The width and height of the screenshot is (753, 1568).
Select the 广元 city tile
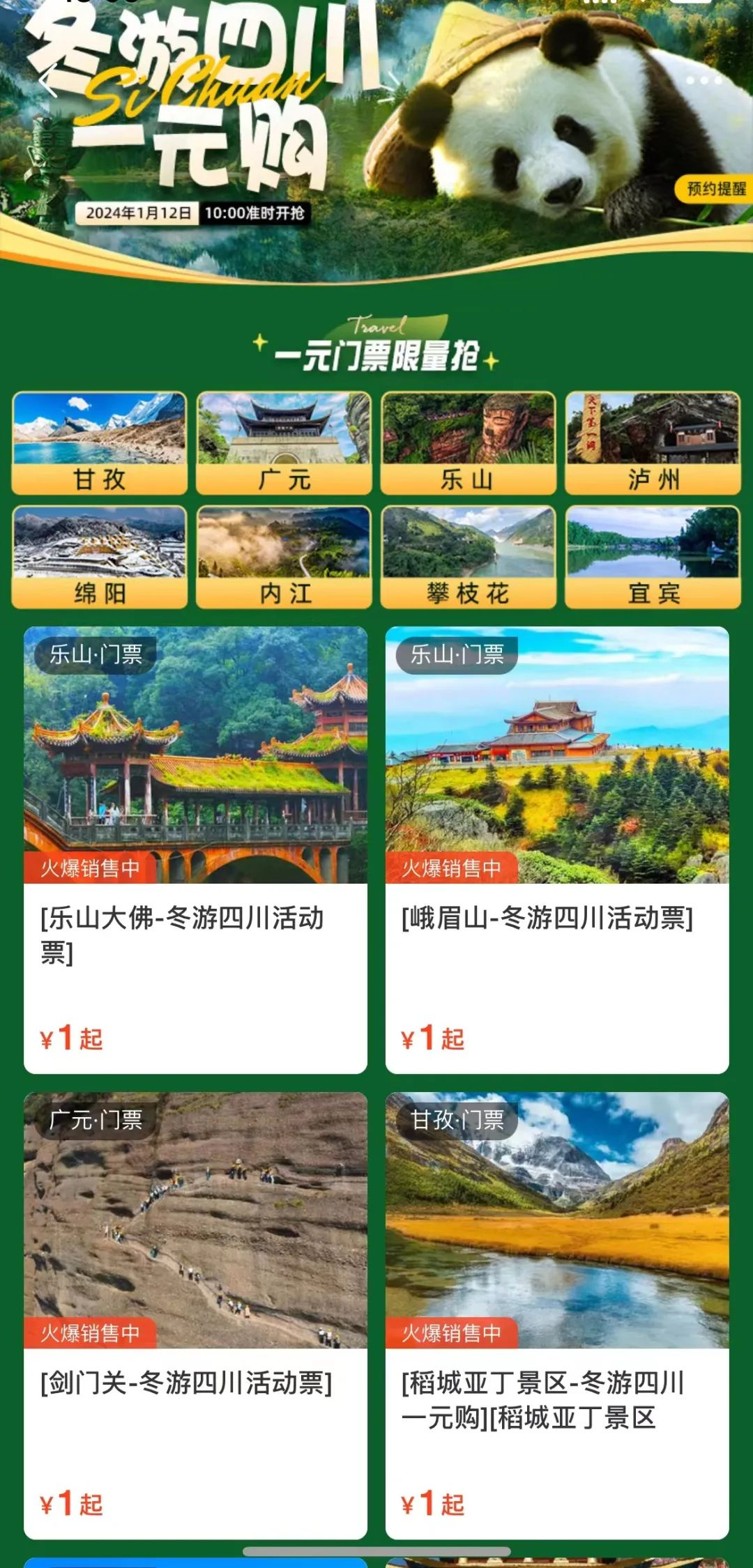(x=284, y=443)
